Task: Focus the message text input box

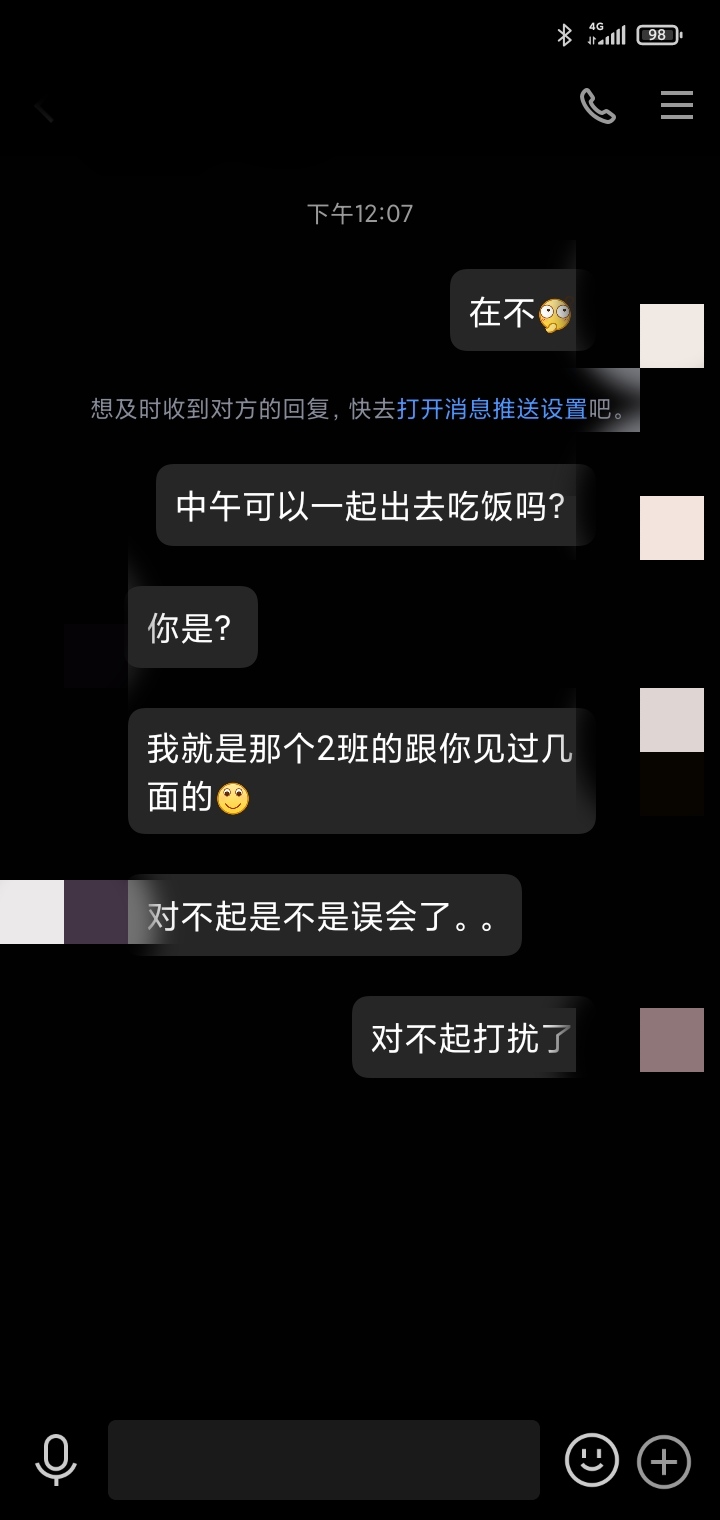Action: pyautogui.click(x=323, y=1460)
